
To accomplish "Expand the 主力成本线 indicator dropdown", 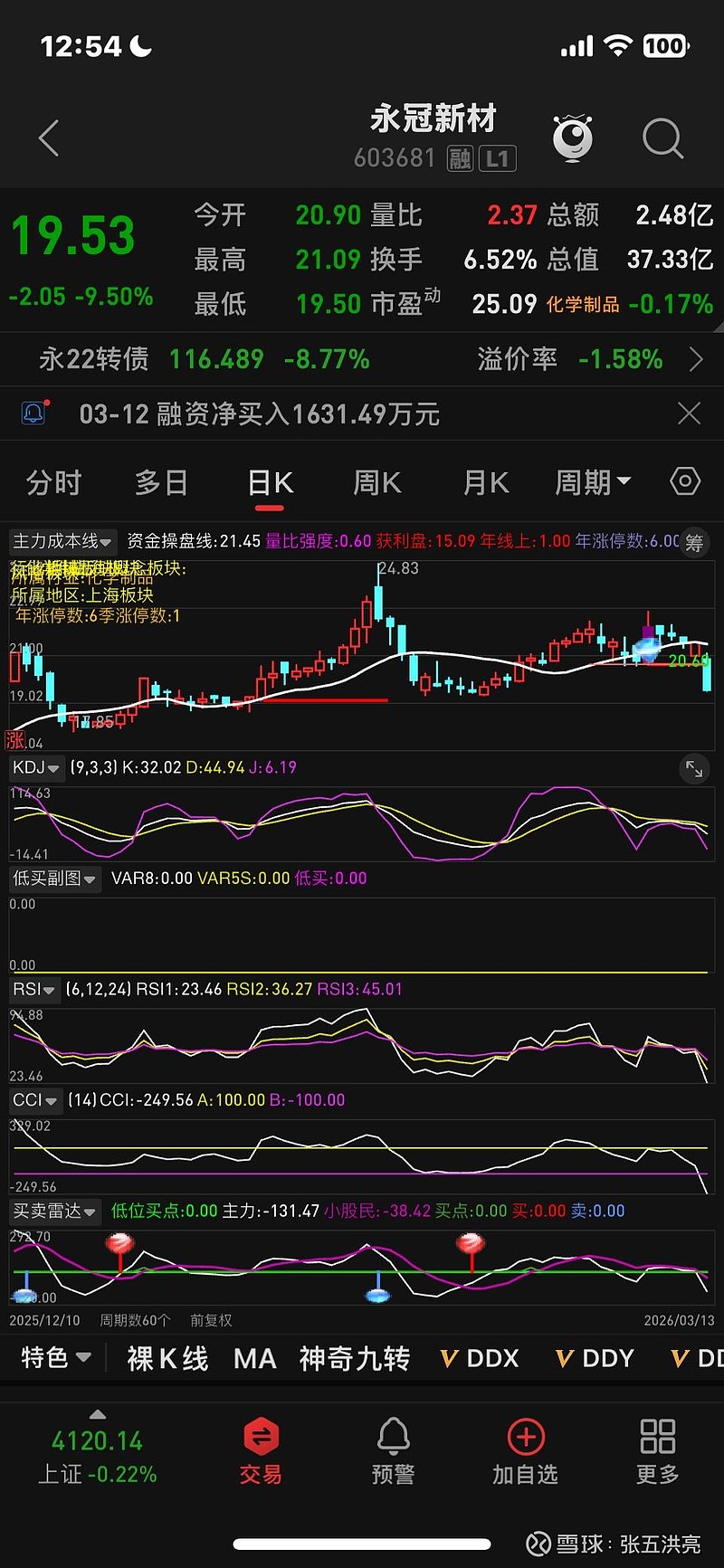I will click(x=62, y=541).
